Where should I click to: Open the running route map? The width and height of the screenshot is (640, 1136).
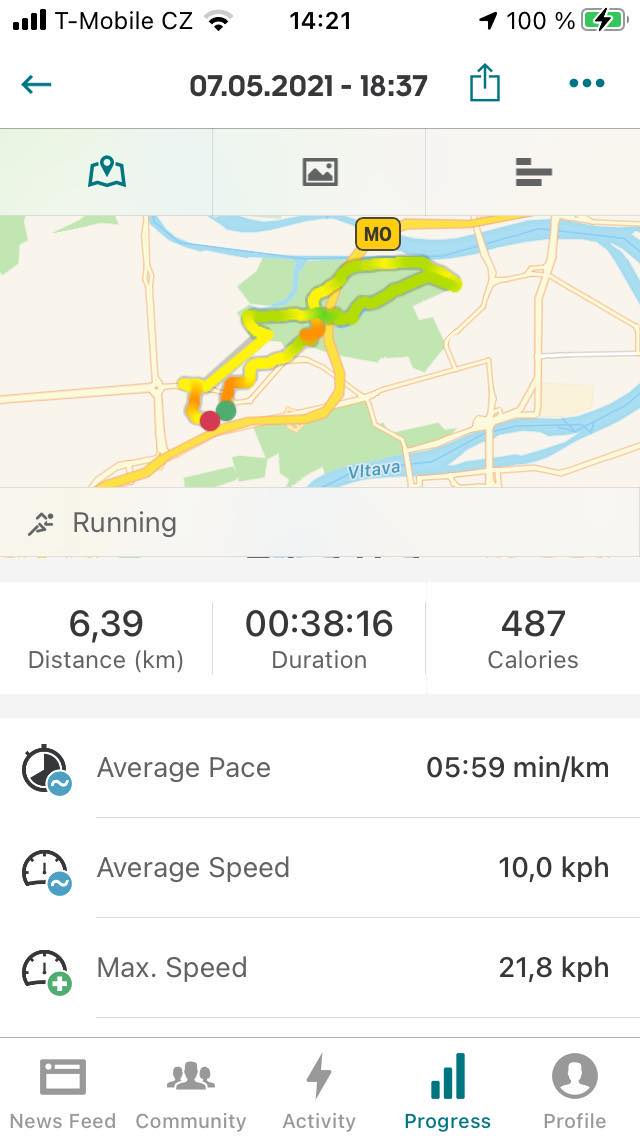(320, 351)
